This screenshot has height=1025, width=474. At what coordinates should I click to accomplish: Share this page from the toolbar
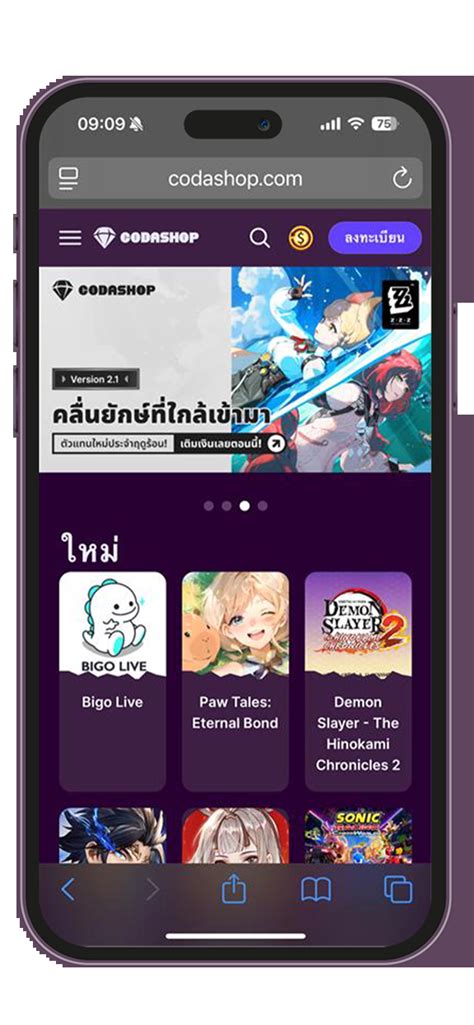tap(233, 889)
